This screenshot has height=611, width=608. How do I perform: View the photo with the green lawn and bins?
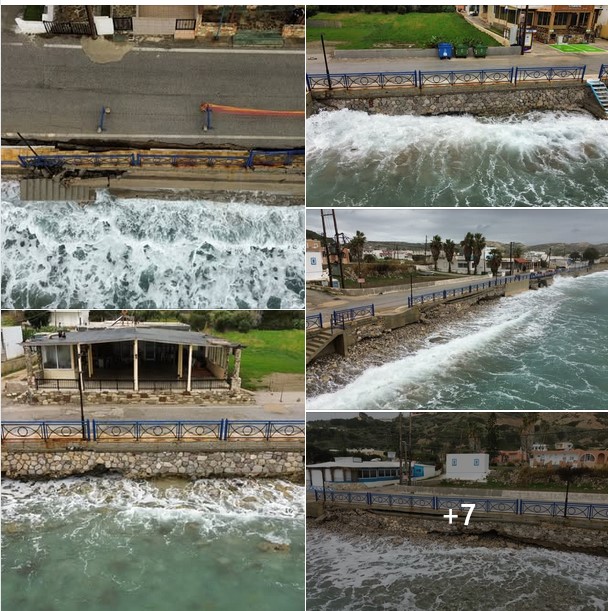456,104
